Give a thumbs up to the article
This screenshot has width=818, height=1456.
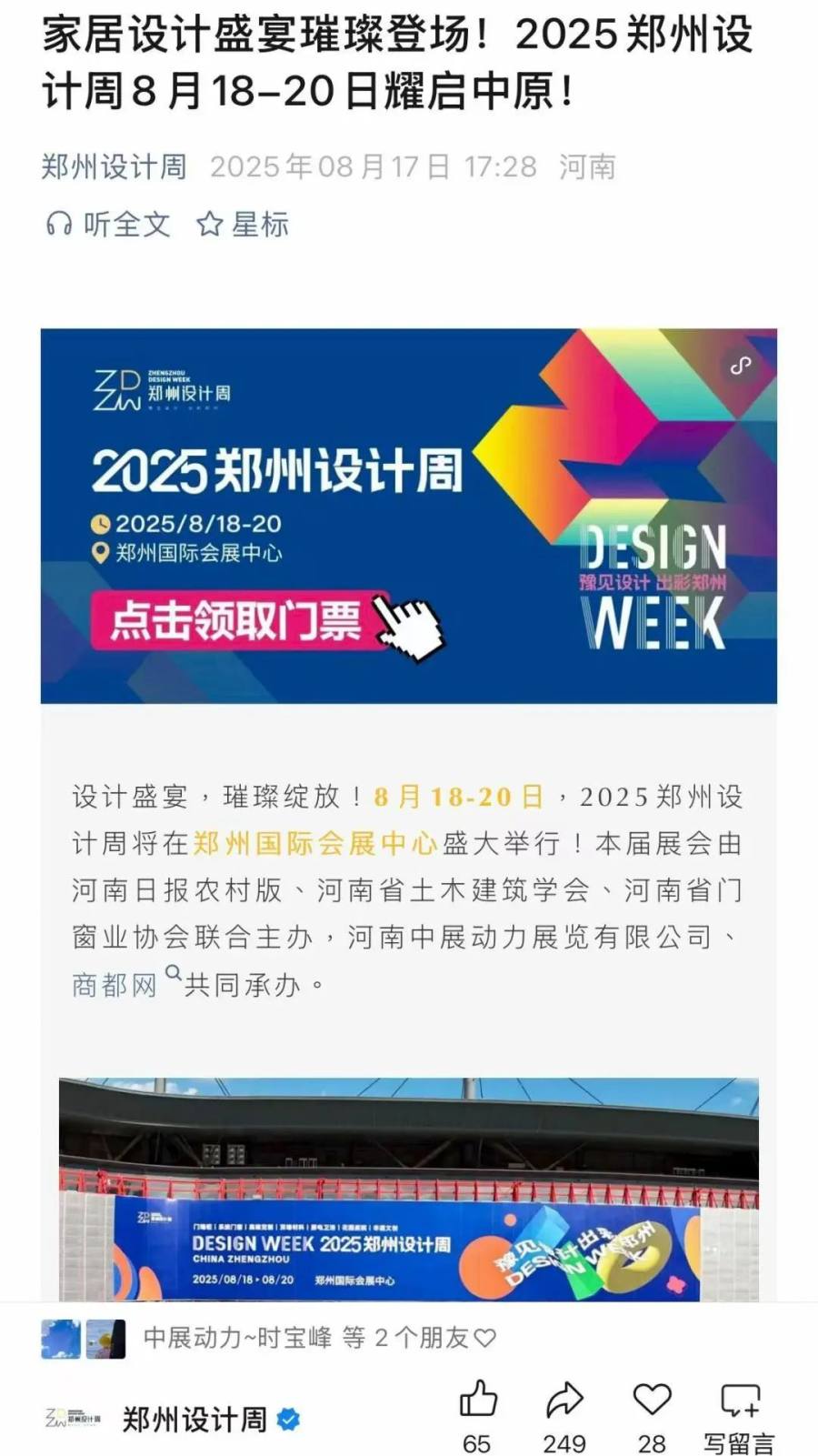click(x=477, y=1401)
